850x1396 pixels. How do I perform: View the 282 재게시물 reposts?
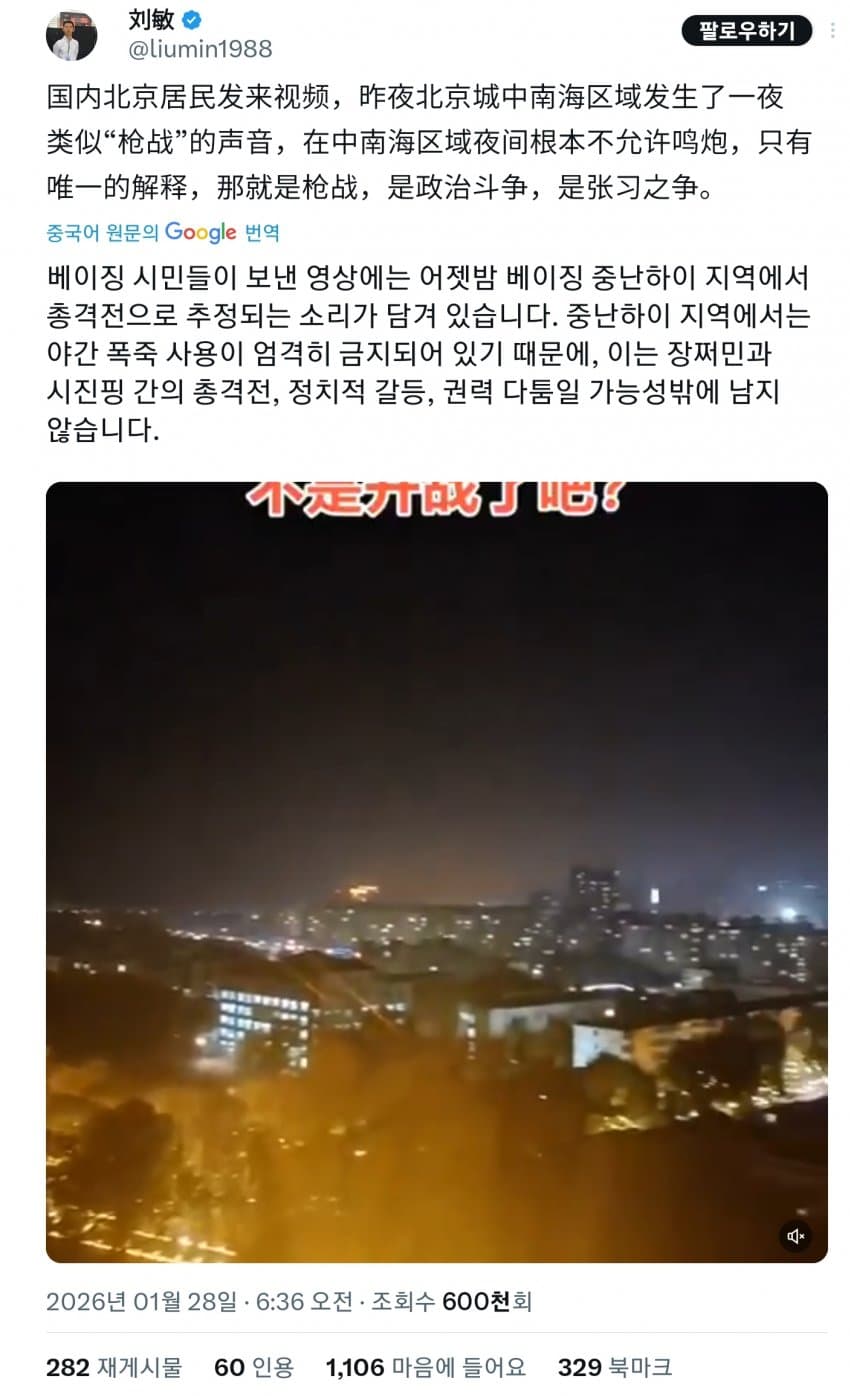click(x=114, y=1367)
